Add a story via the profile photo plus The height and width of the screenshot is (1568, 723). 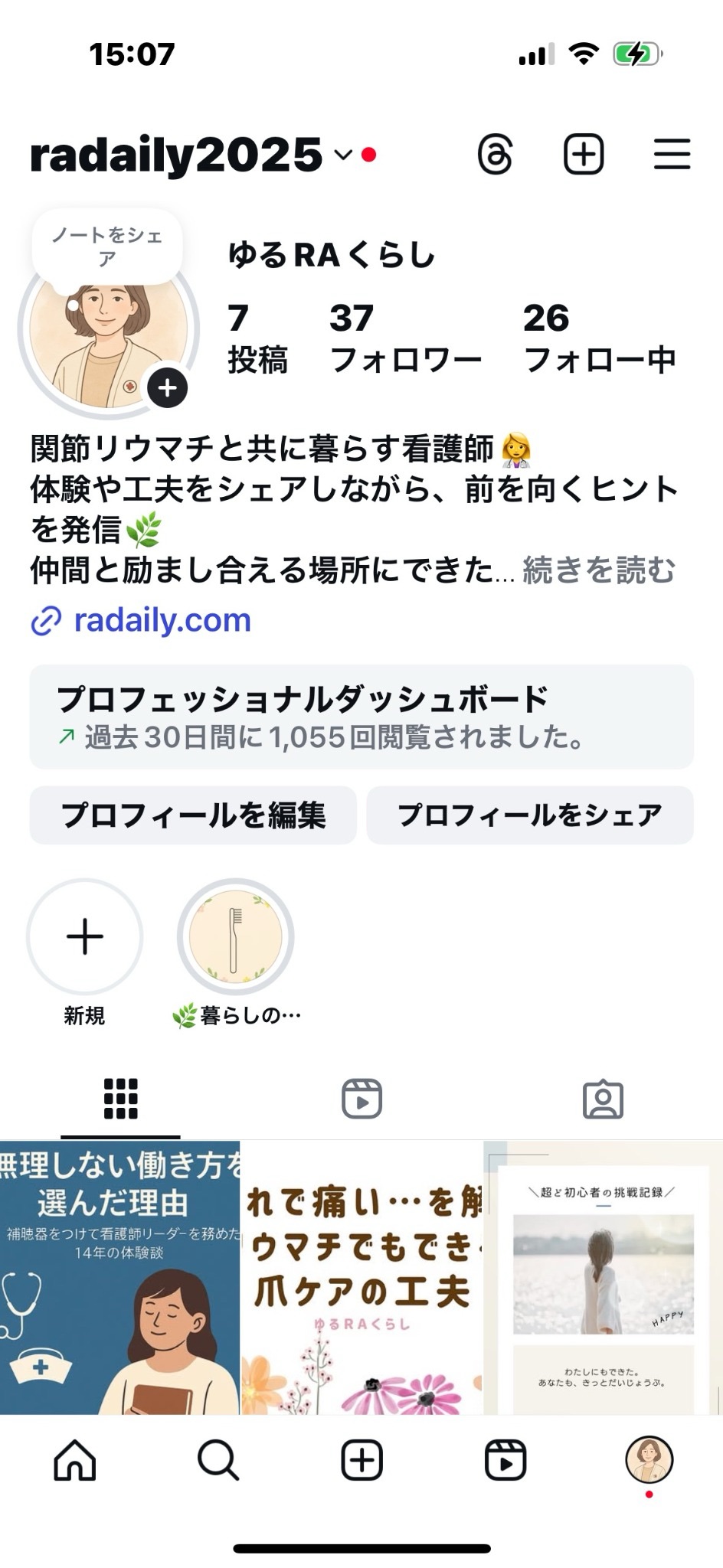[167, 388]
